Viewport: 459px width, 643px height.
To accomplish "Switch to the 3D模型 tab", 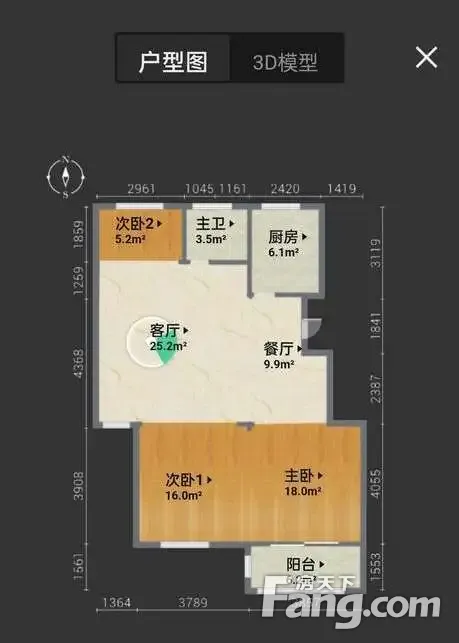I will click(285, 62).
